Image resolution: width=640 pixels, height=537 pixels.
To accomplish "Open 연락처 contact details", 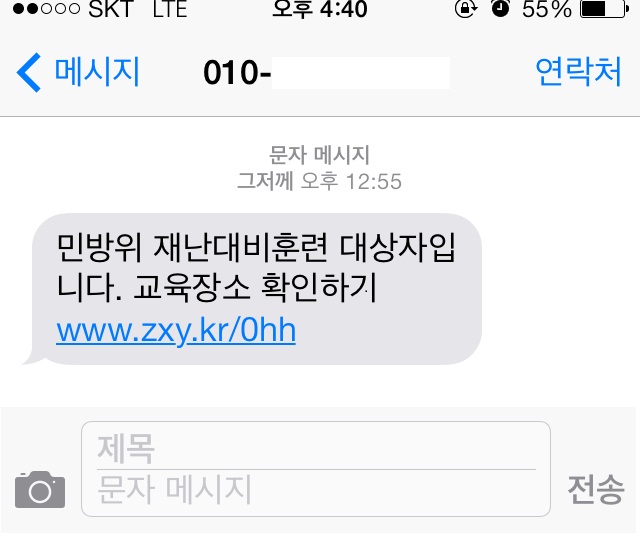I will (579, 73).
